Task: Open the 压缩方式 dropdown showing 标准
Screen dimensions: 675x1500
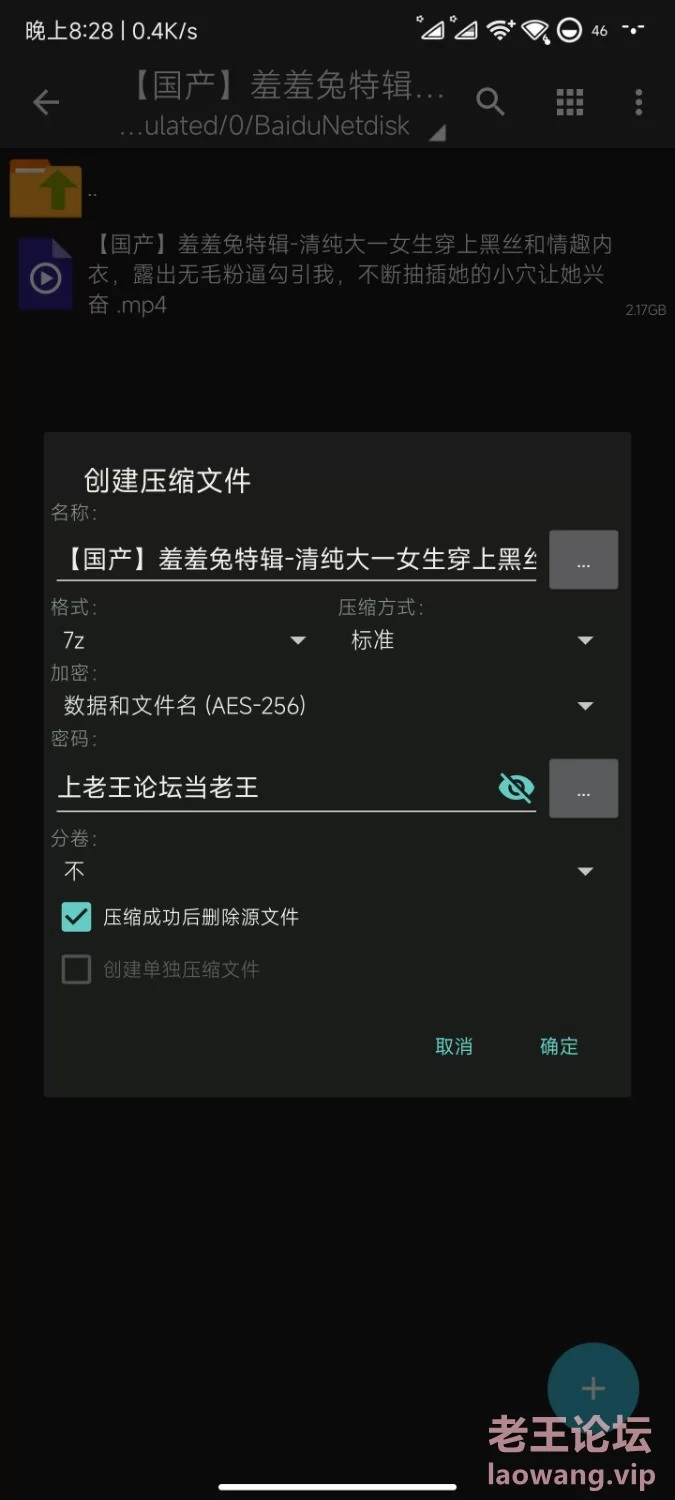Action: pyautogui.click(x=472, y=640)
